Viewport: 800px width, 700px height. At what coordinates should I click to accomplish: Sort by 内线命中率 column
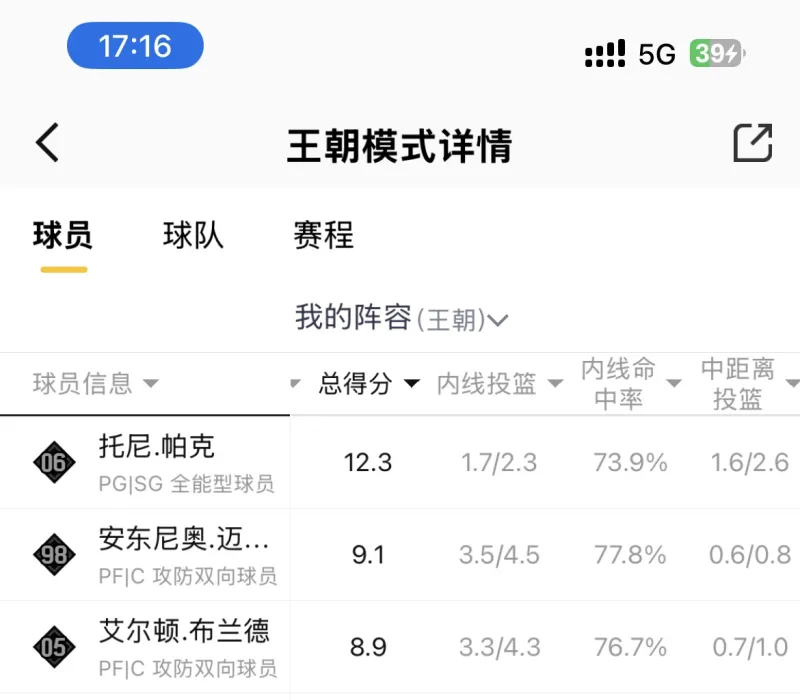pyautogui.click(x=630, y=384)
